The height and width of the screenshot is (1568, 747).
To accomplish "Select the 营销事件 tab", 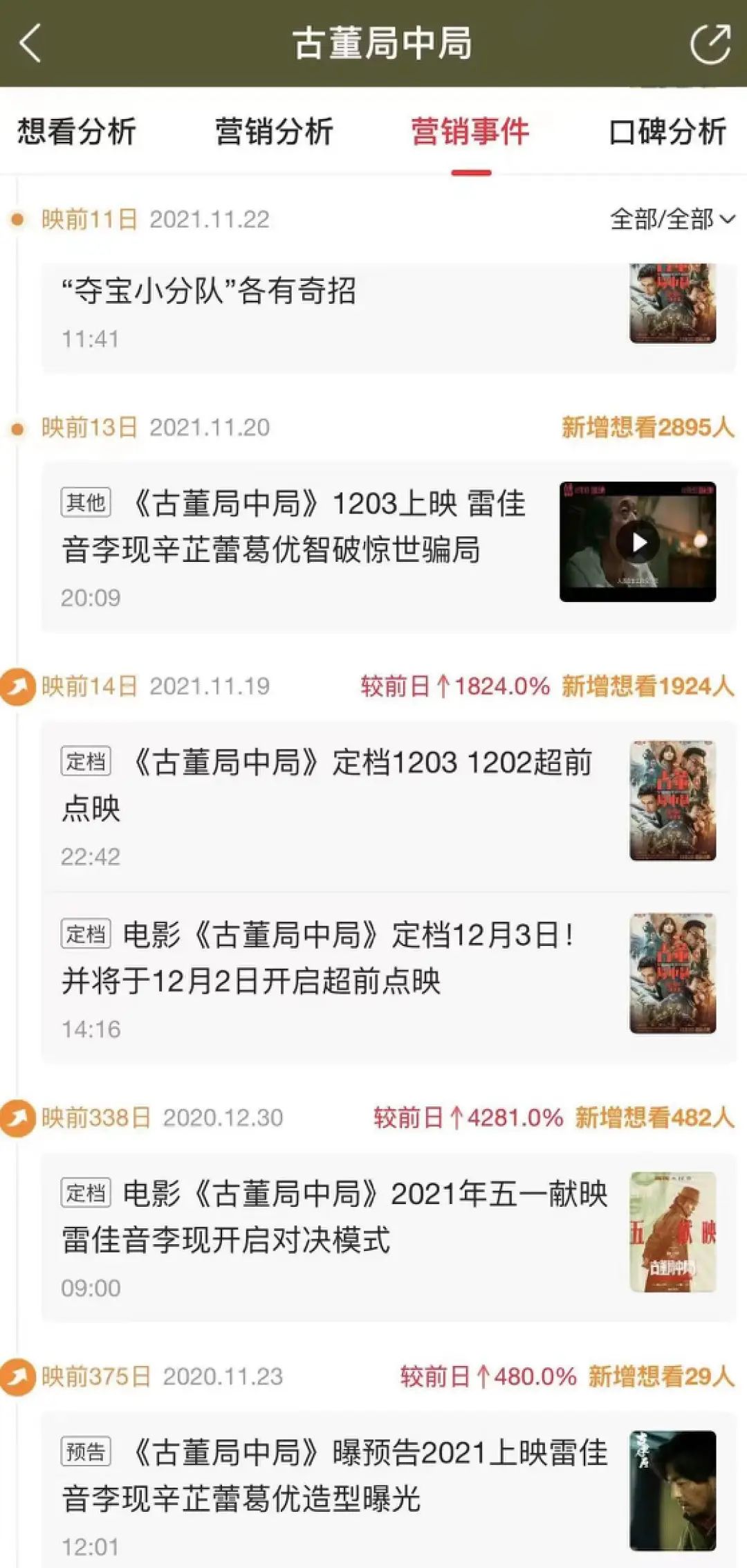I will 470,131.
